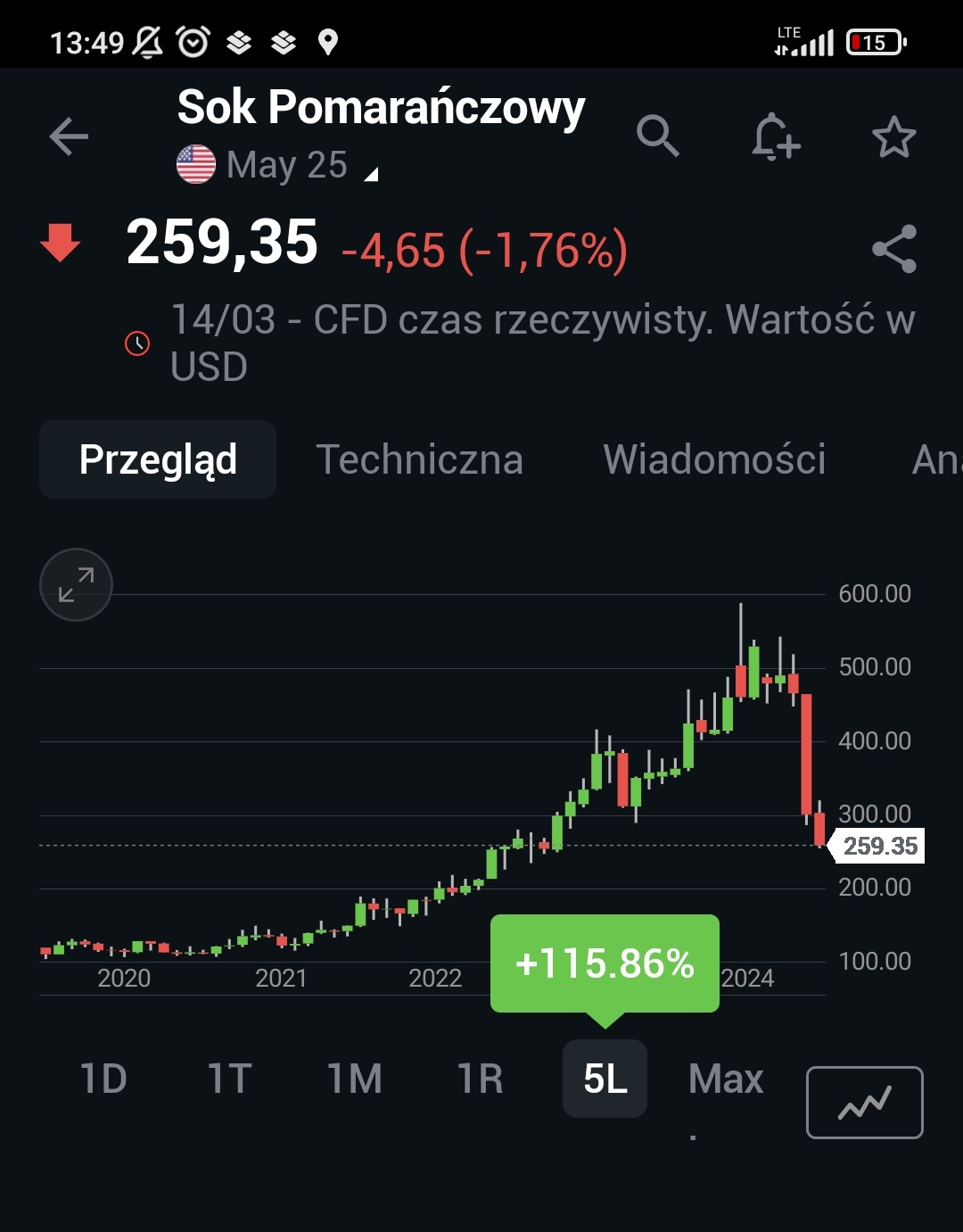Show the 1M chart period

point(354,1079)
